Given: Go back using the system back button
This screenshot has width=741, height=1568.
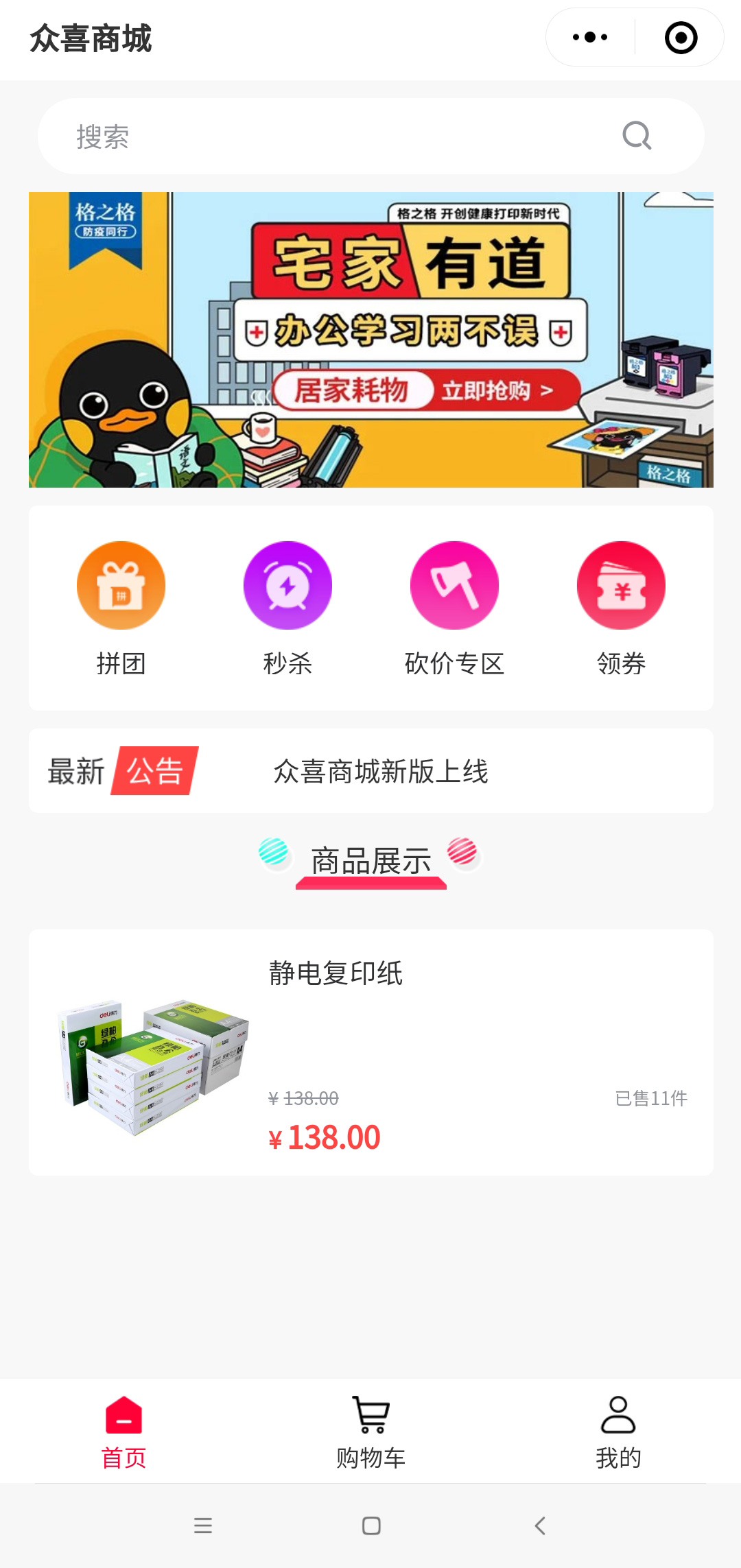Looking at the screenshot, I should pyautogui.click(x=540, y=1525).
